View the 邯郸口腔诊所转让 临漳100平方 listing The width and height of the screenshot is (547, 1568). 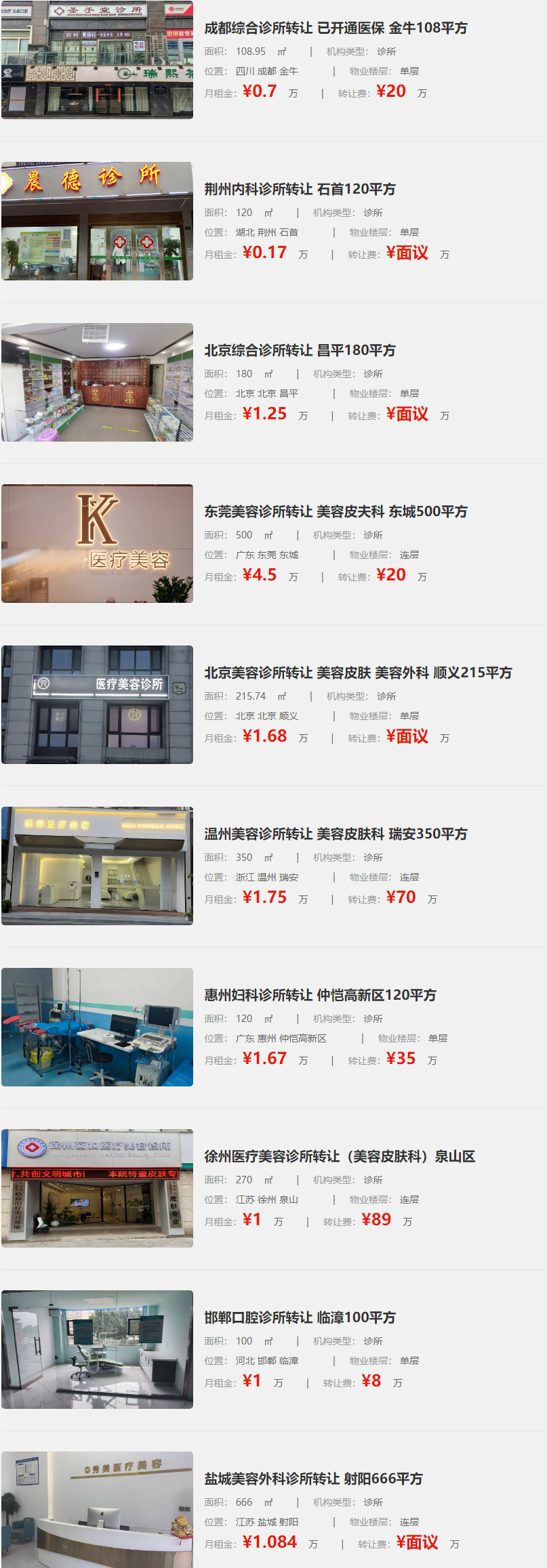(300, 1318)
